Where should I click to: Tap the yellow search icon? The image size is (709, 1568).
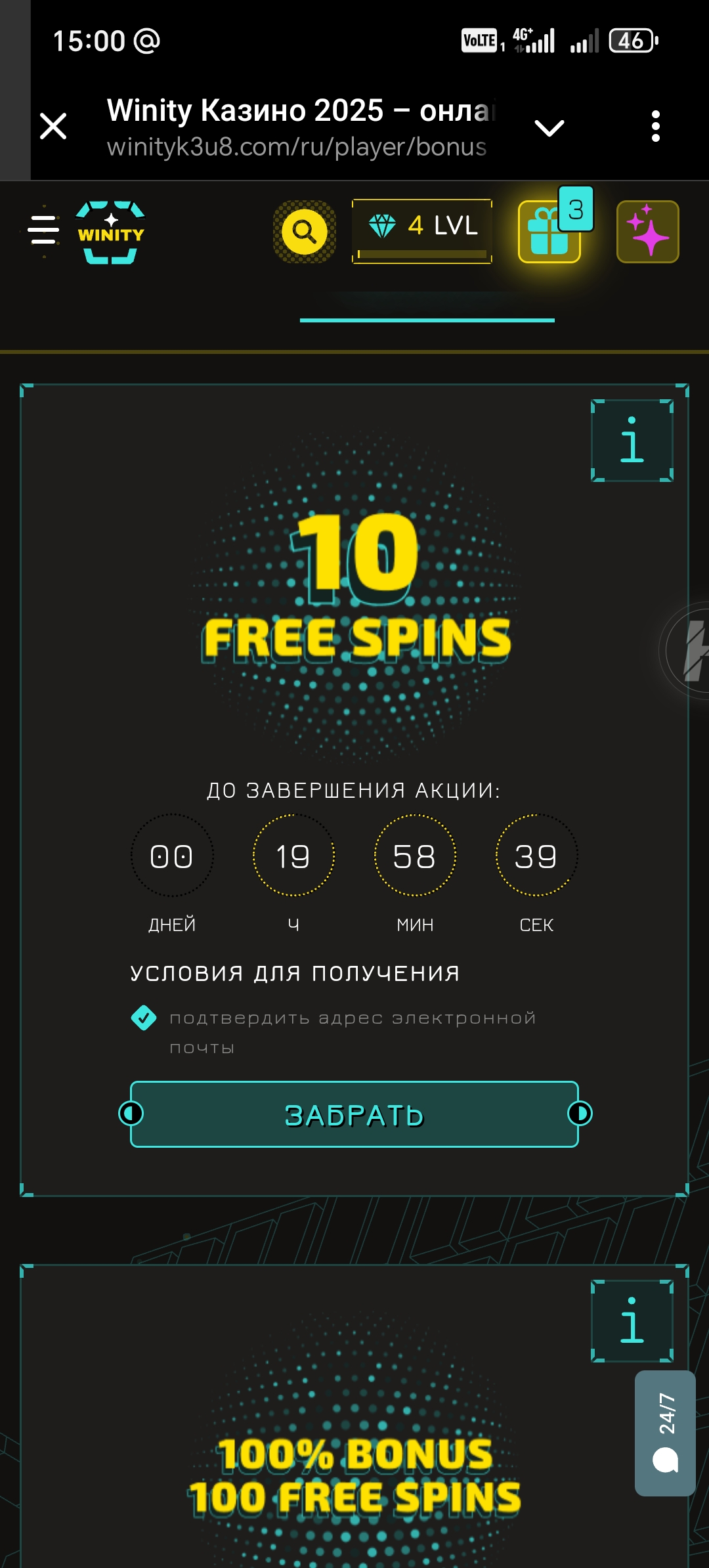coord(304,231)
